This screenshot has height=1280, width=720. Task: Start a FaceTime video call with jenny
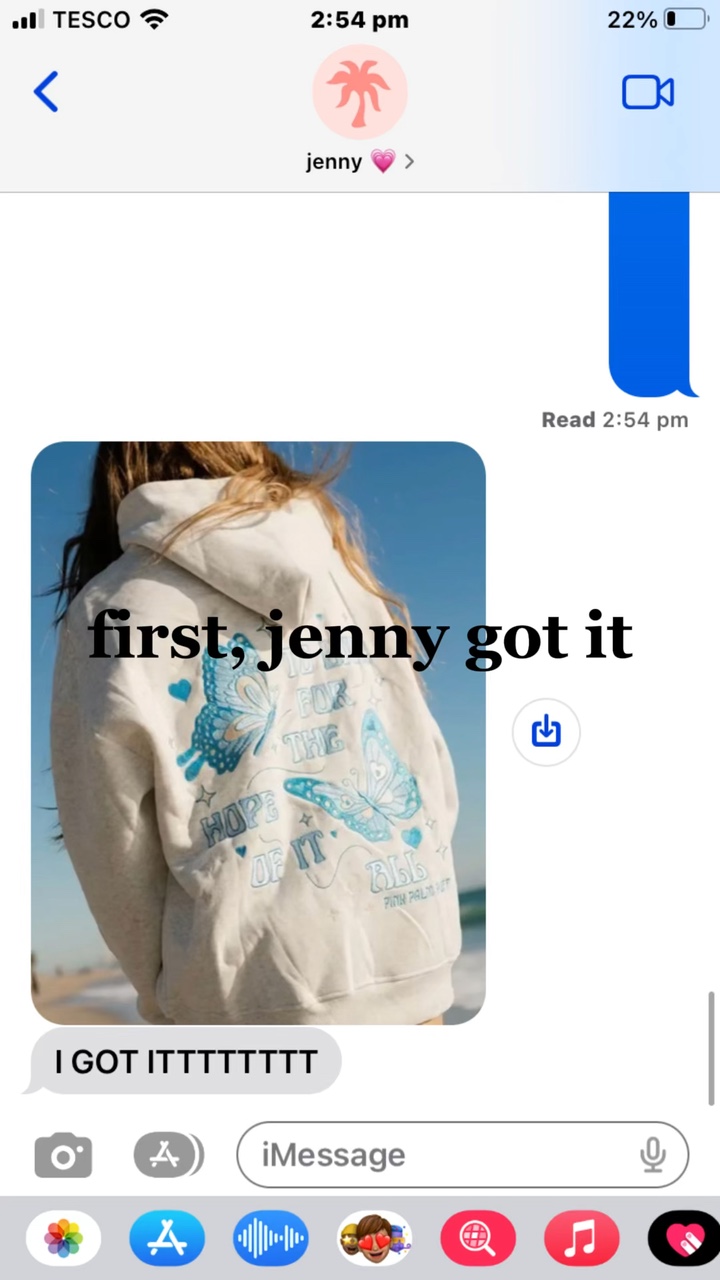(x=648, y=93)
